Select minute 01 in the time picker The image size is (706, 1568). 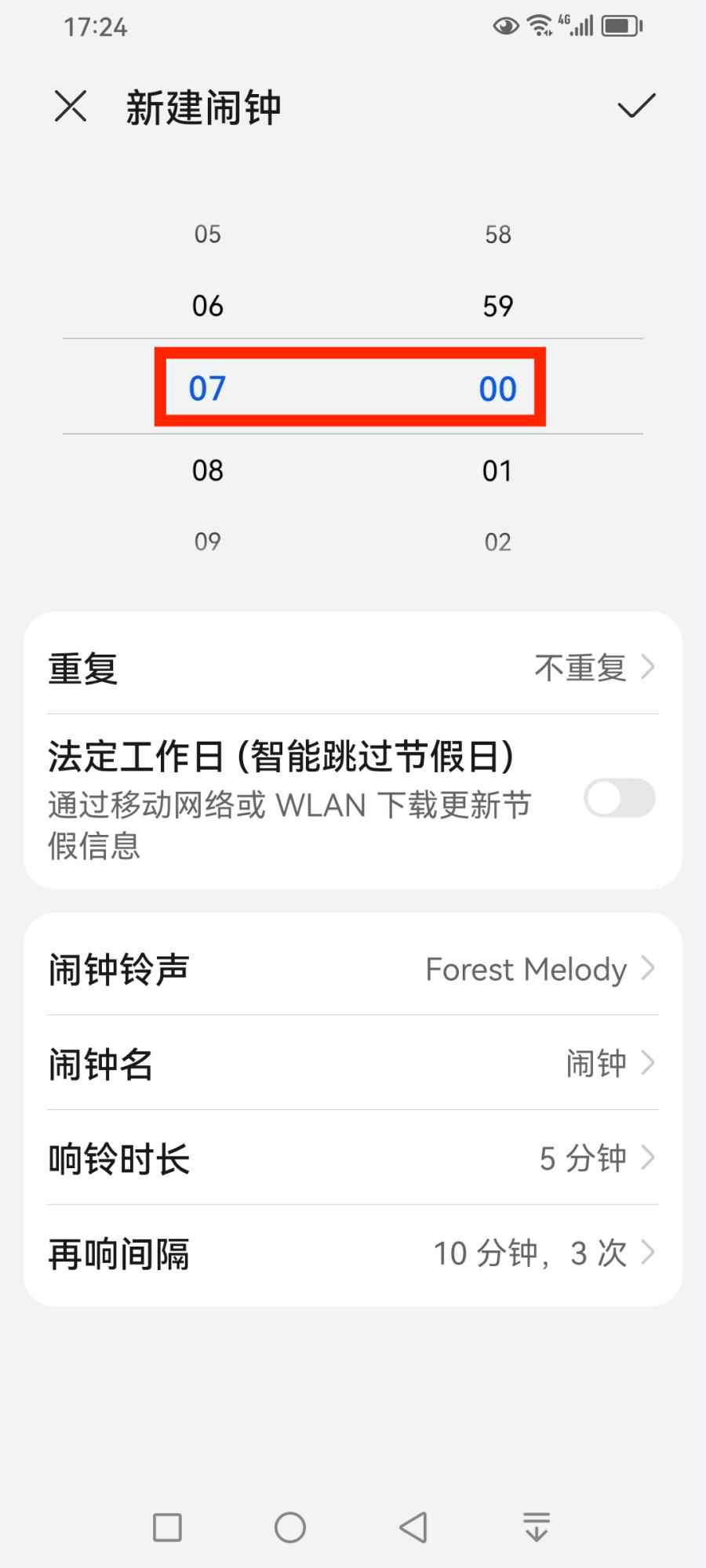pos(497,470)
